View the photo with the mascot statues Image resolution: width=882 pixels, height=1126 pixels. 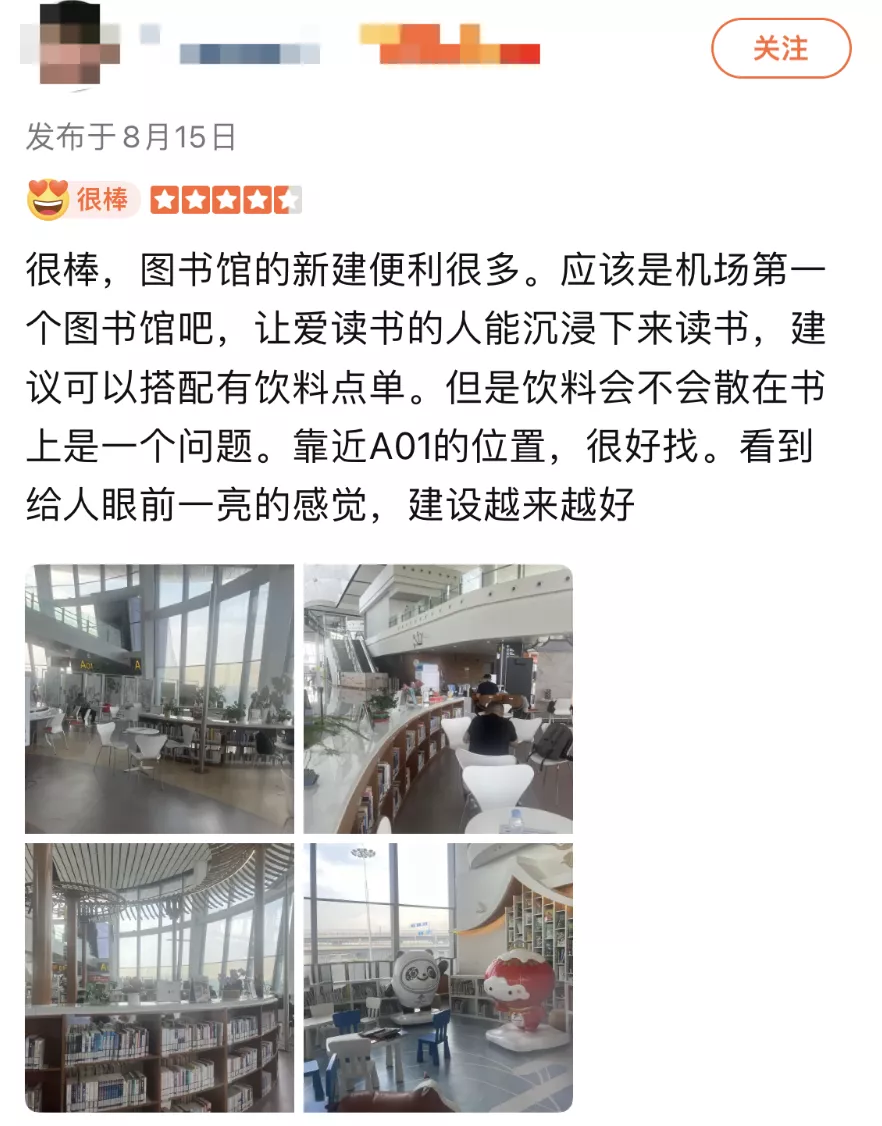pos(438,977)
